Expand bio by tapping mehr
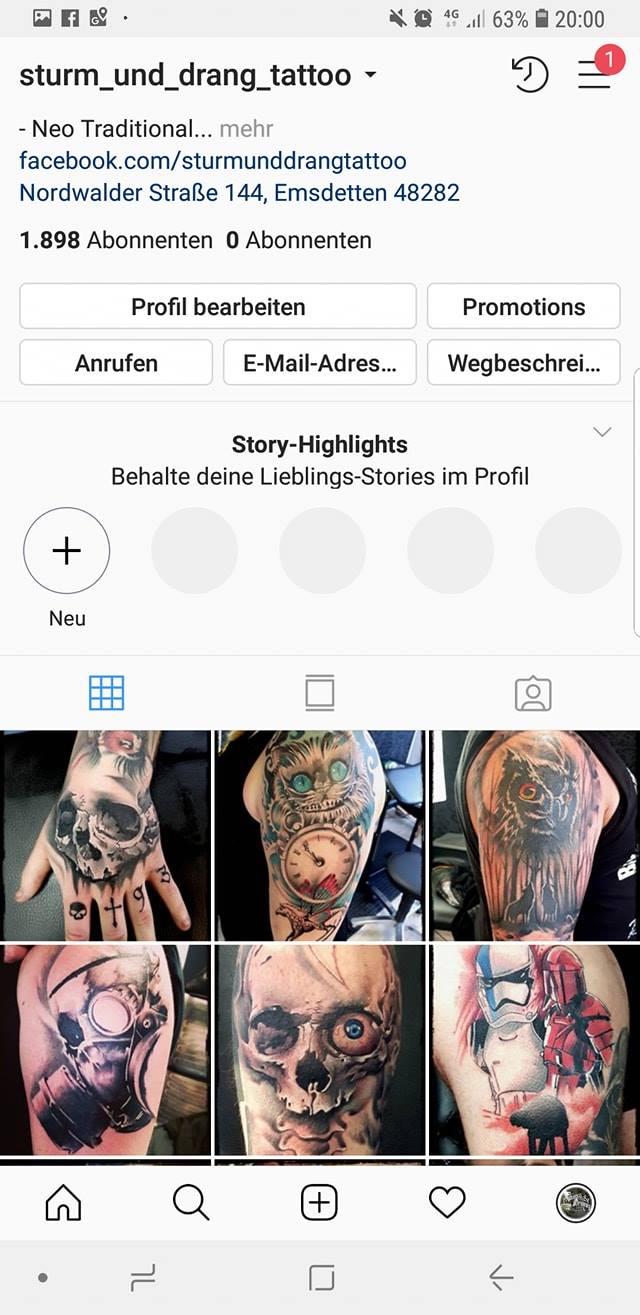 (x=246, y=129)
